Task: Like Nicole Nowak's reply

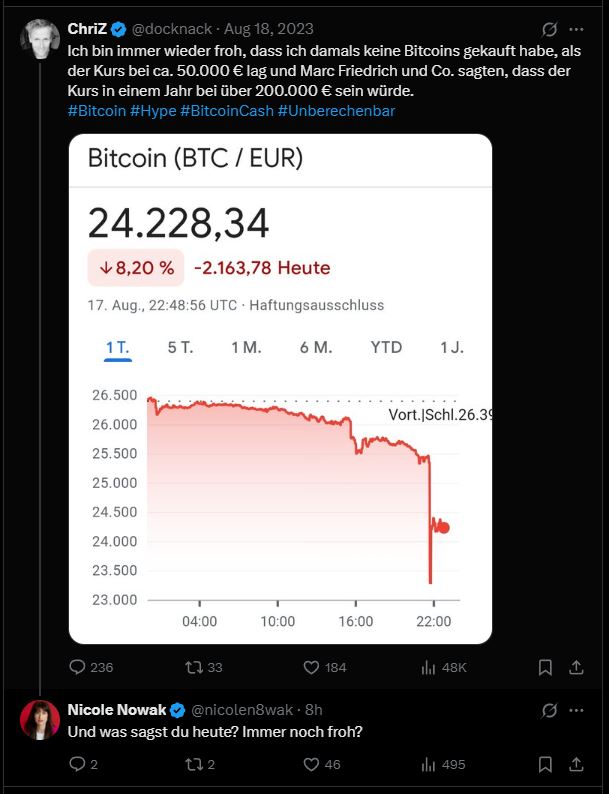Action: click(x=312, y=765)
